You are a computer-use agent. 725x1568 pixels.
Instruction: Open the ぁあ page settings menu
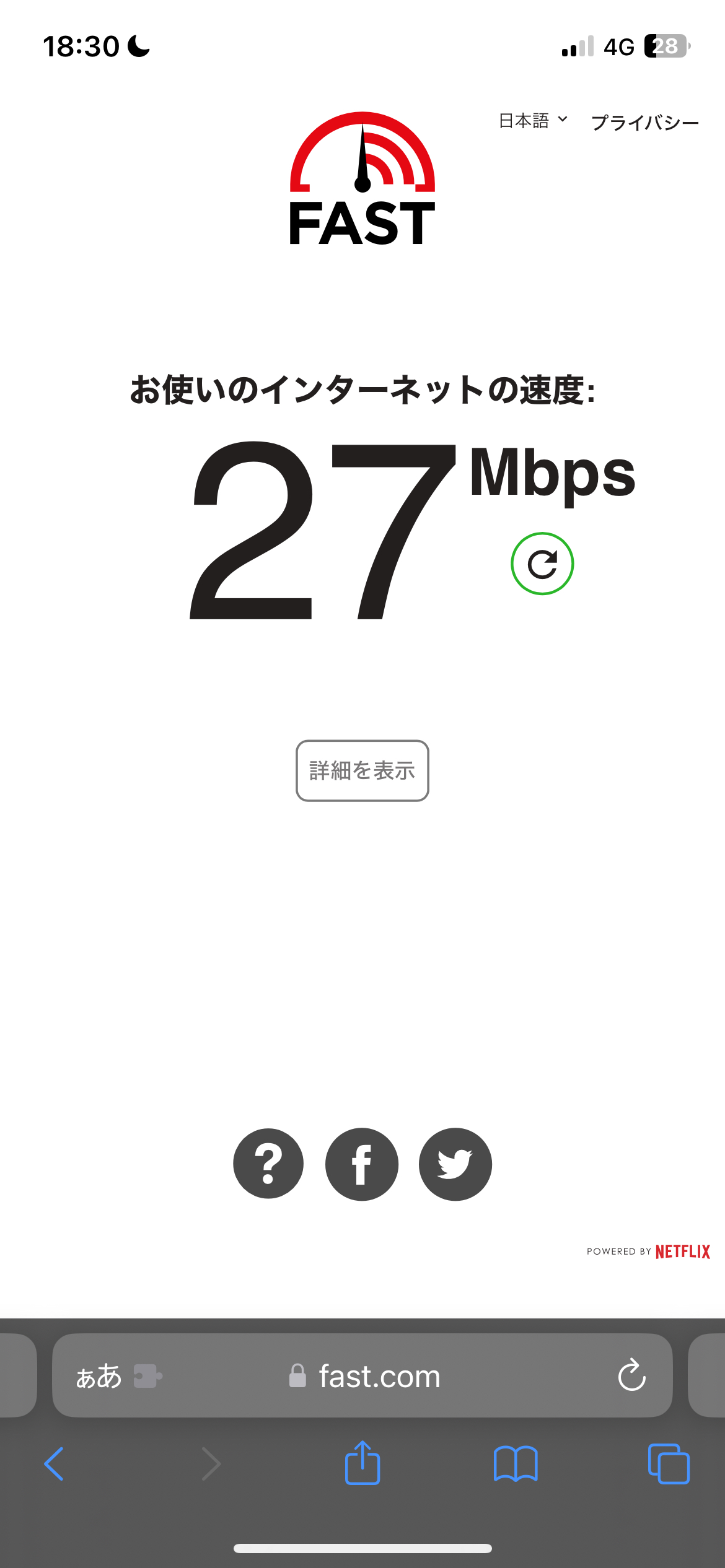[x=99, y=1376]
